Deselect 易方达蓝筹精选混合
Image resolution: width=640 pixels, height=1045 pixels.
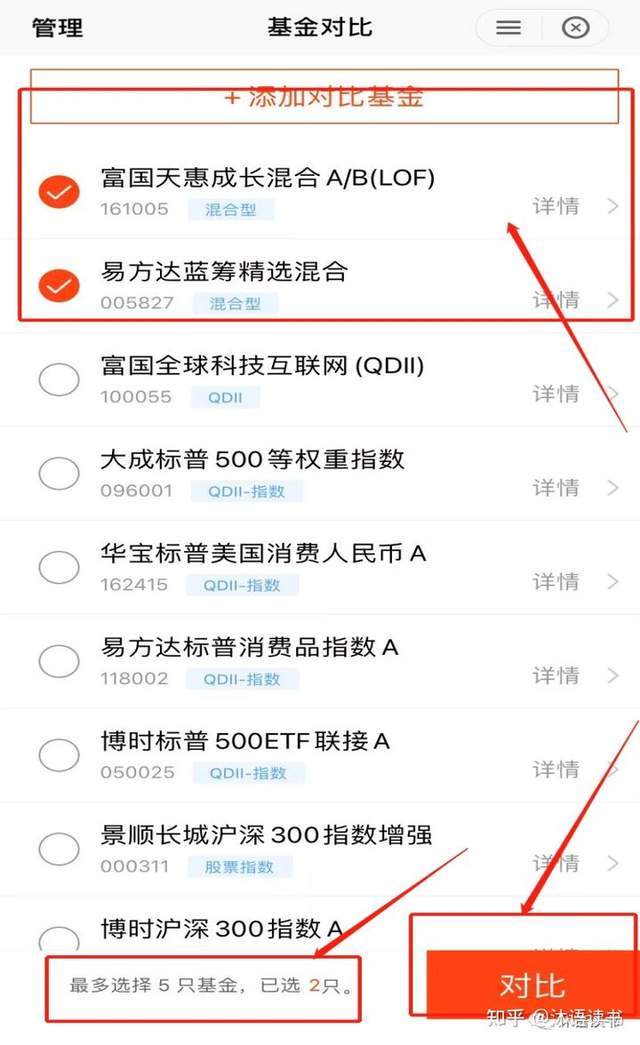pyautogui.click(x=59, y=286)
